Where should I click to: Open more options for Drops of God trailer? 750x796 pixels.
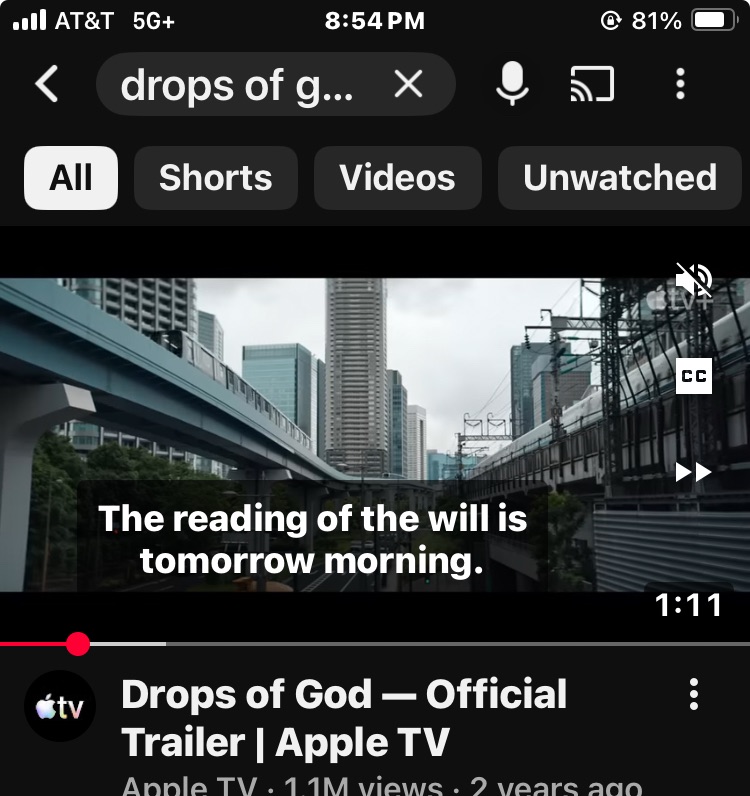click(x=694, y=694)
